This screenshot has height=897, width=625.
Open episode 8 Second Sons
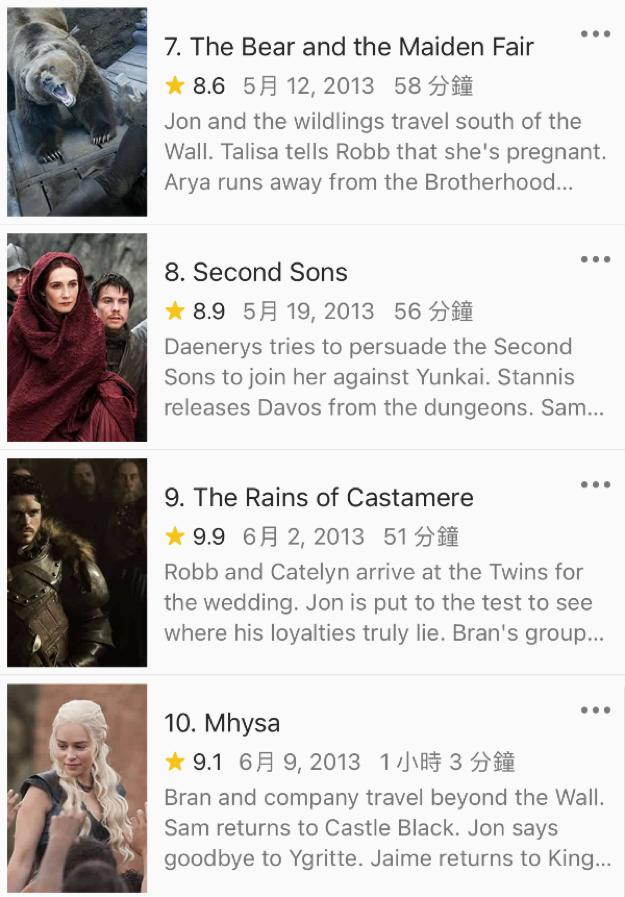(270, 272)
